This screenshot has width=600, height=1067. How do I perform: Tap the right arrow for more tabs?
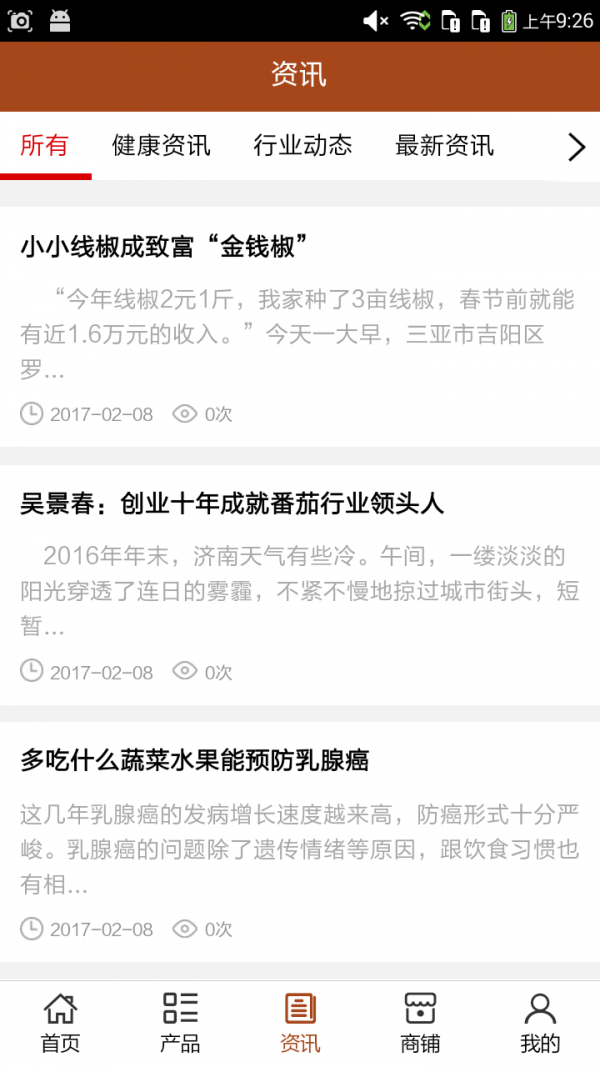point(576,147)
